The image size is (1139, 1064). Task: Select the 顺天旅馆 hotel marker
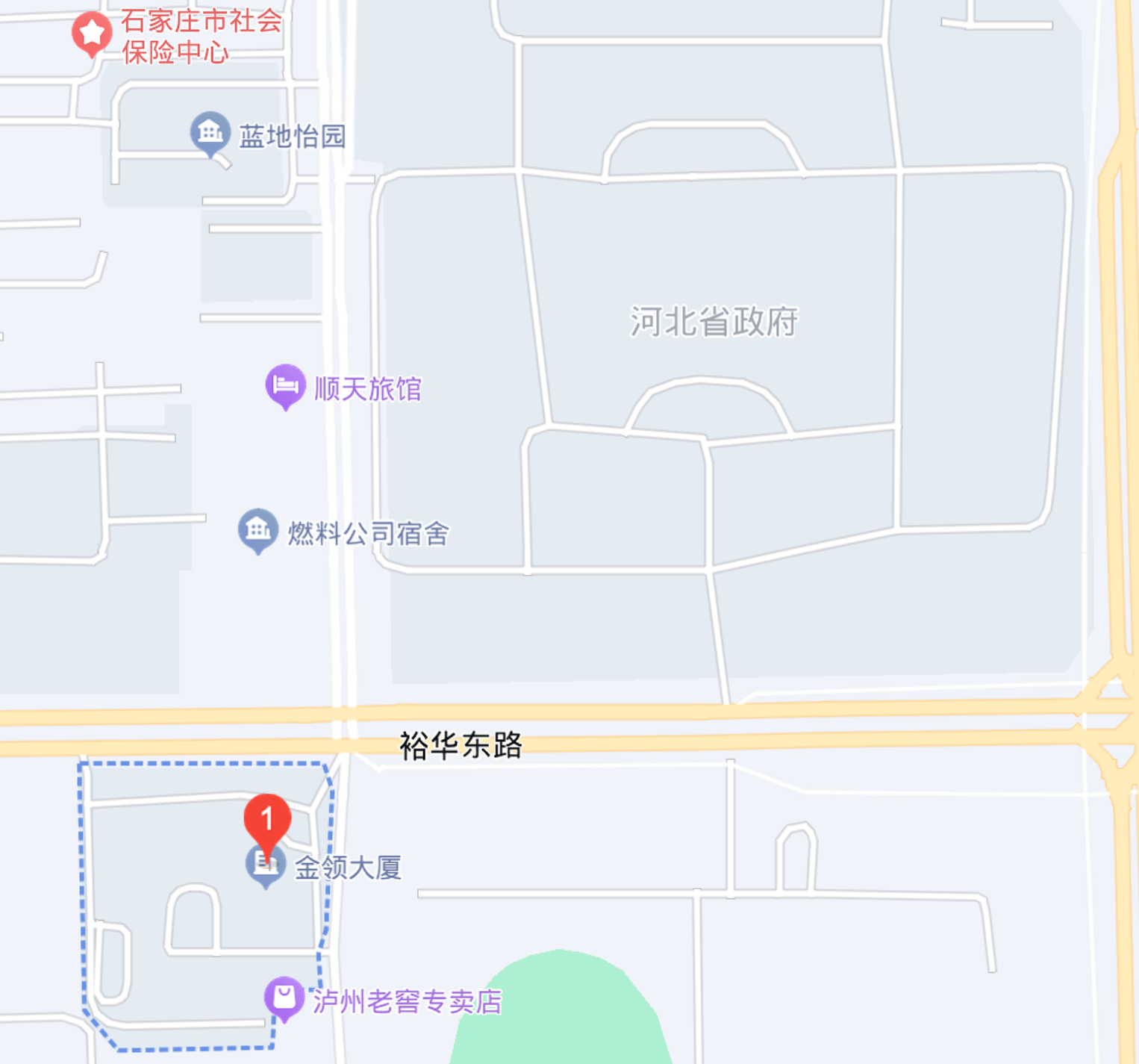pyautogui.click(x=285, y=385)
